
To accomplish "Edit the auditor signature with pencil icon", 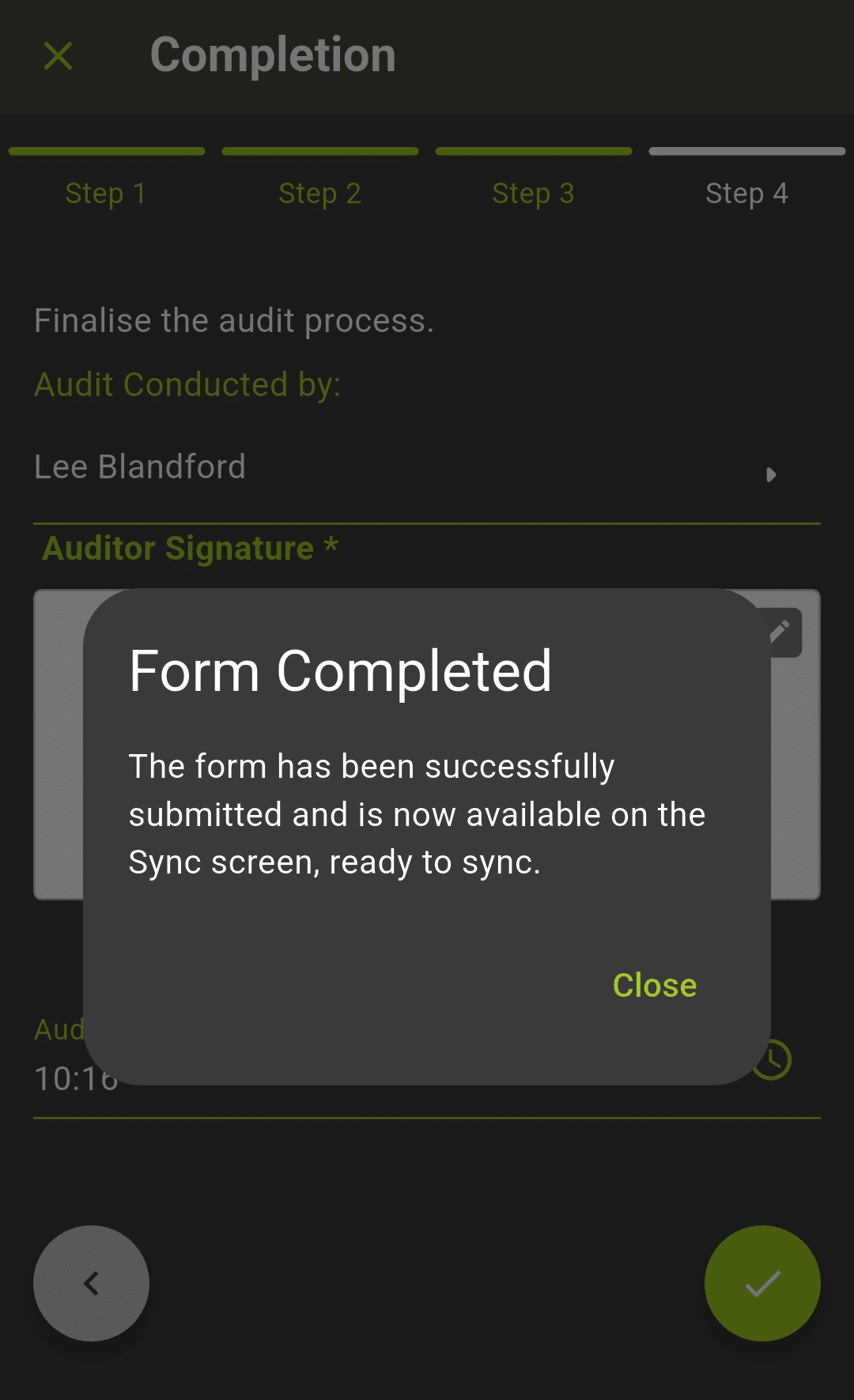I will click(x=781, y=632).
